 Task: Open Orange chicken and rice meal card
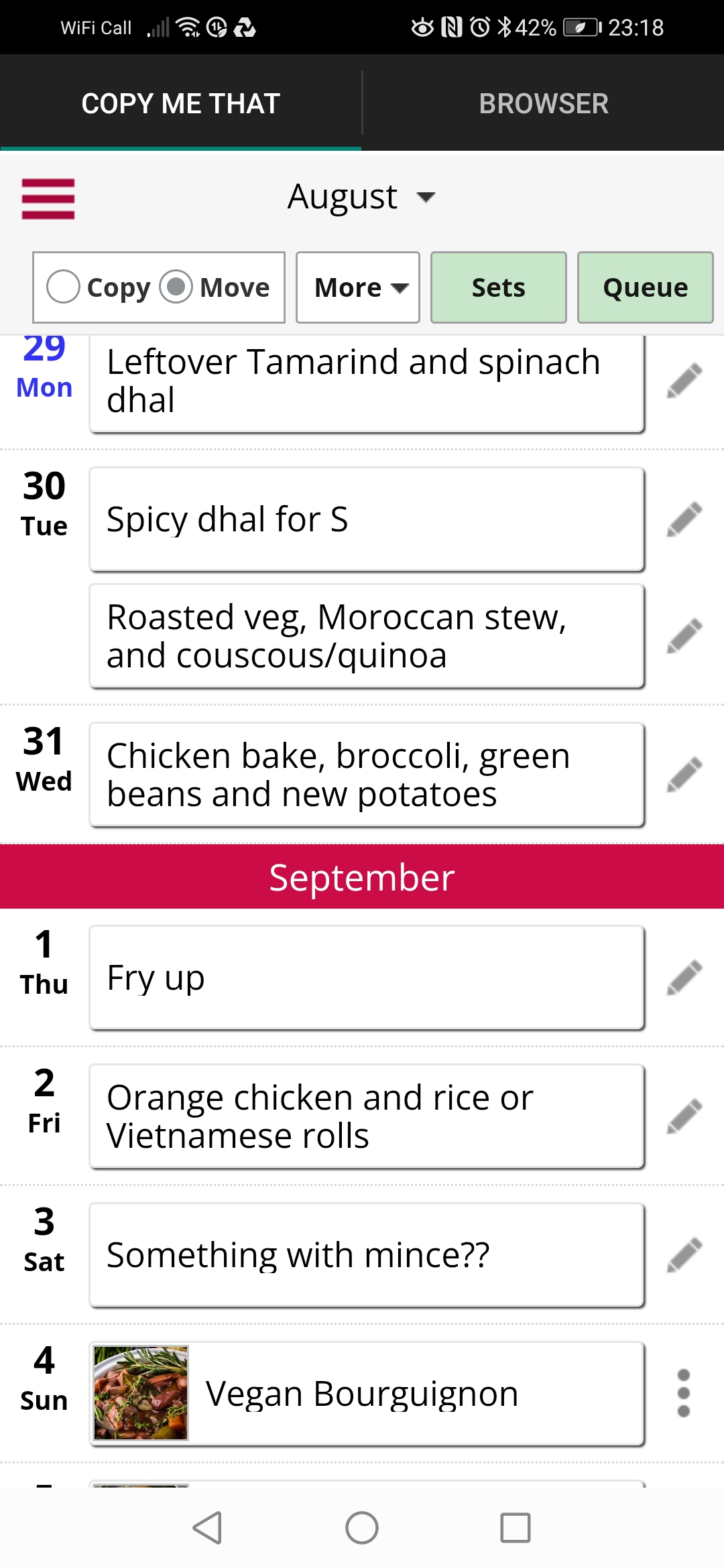coord(367,1116)
